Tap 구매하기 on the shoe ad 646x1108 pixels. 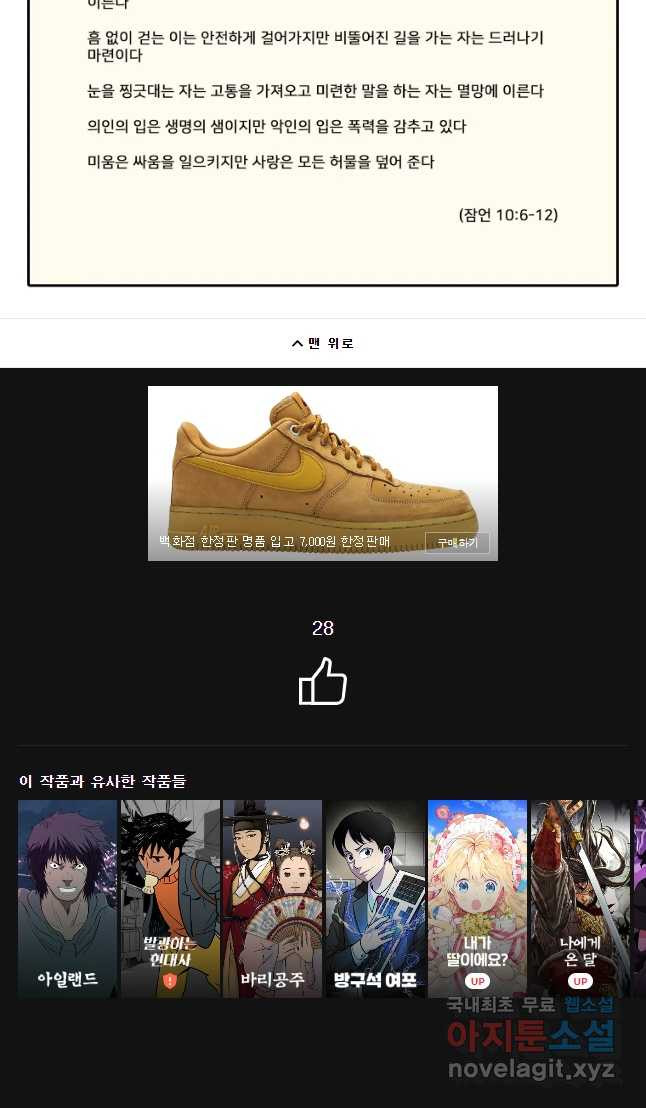point(457,543)
